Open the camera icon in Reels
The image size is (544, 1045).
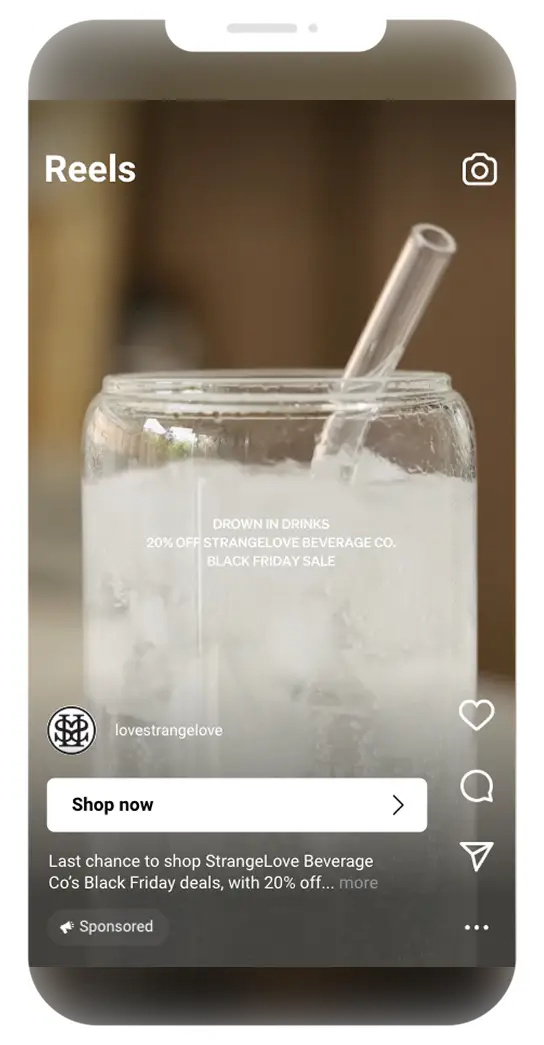tap(479, 169)
